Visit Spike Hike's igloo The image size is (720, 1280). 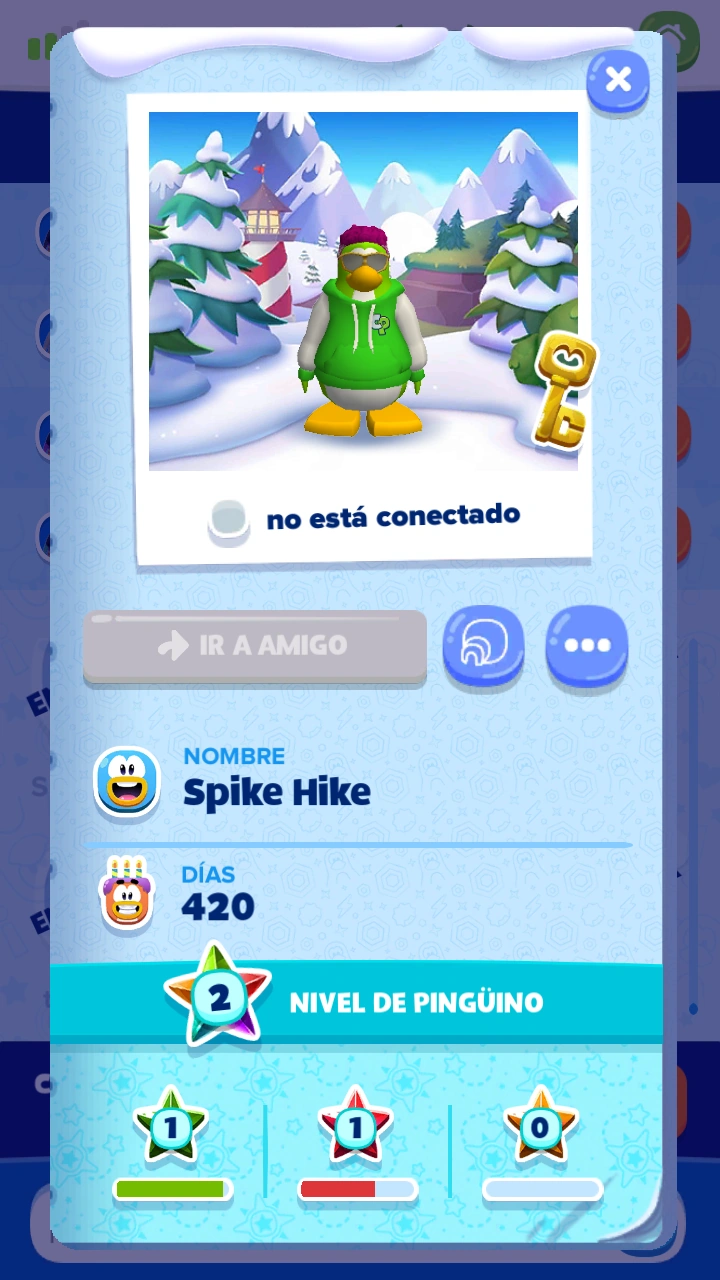(x=484, y=645)
